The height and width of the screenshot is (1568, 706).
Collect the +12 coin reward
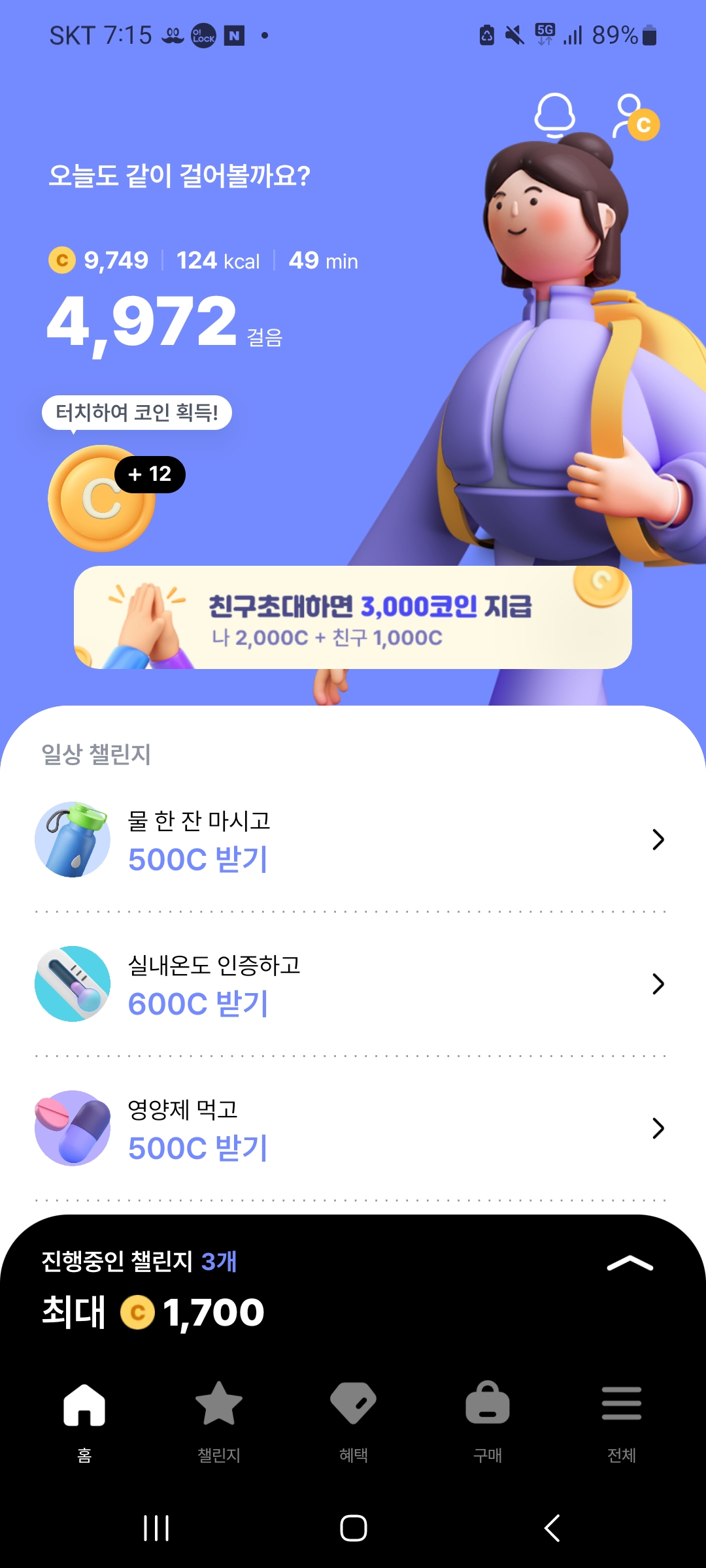click(x=102, y=498)
